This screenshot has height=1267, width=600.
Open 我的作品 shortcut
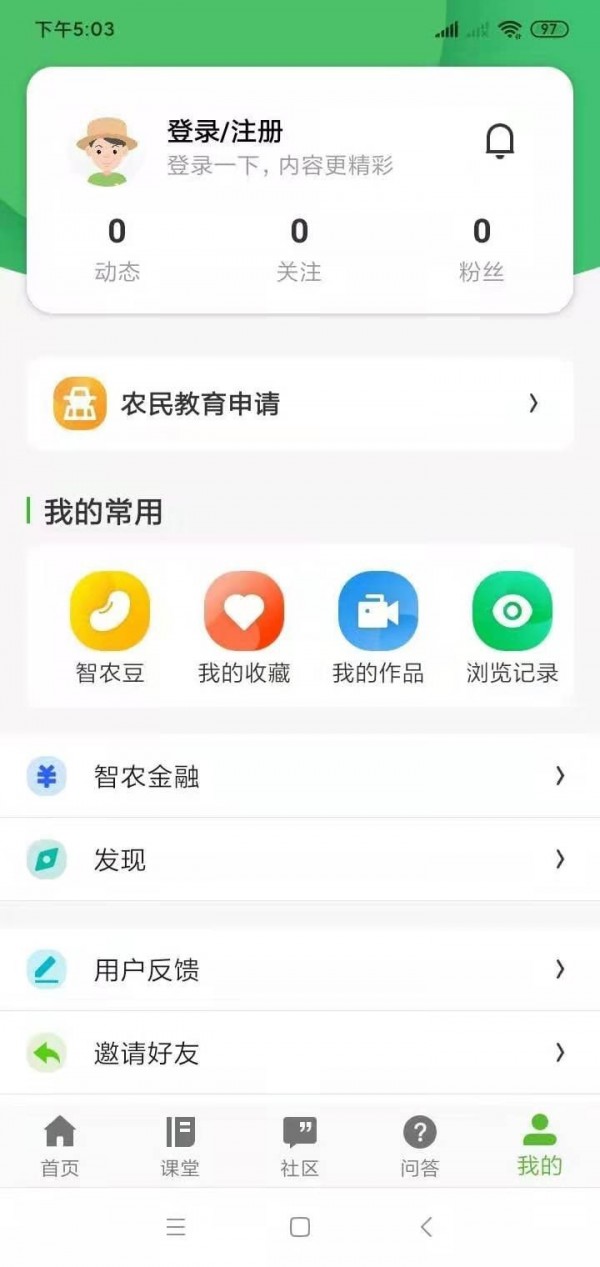378,627
